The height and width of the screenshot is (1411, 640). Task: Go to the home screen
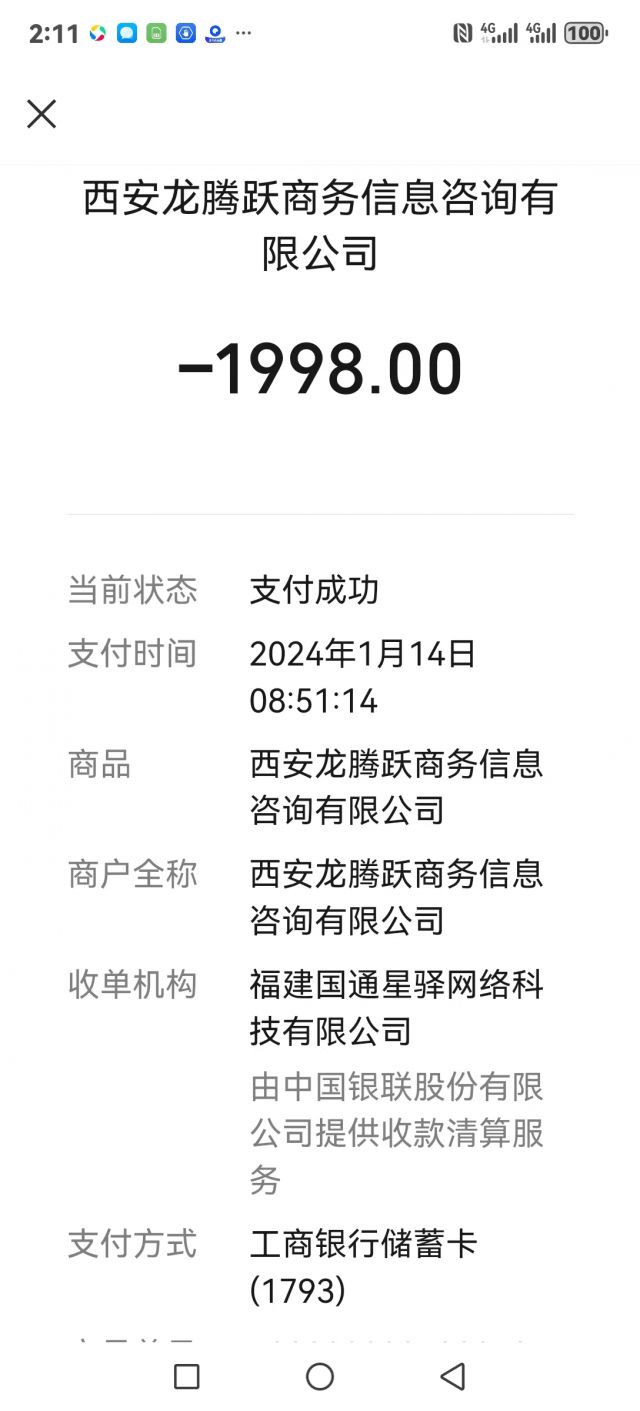320,1376
